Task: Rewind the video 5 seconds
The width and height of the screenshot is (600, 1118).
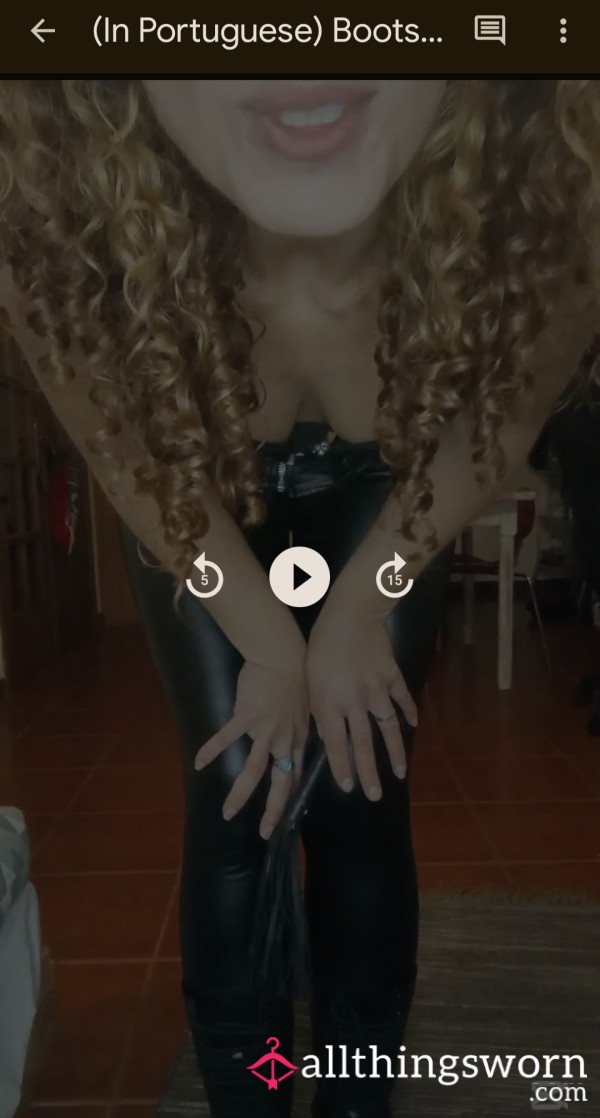Action: tap(205, 576)
